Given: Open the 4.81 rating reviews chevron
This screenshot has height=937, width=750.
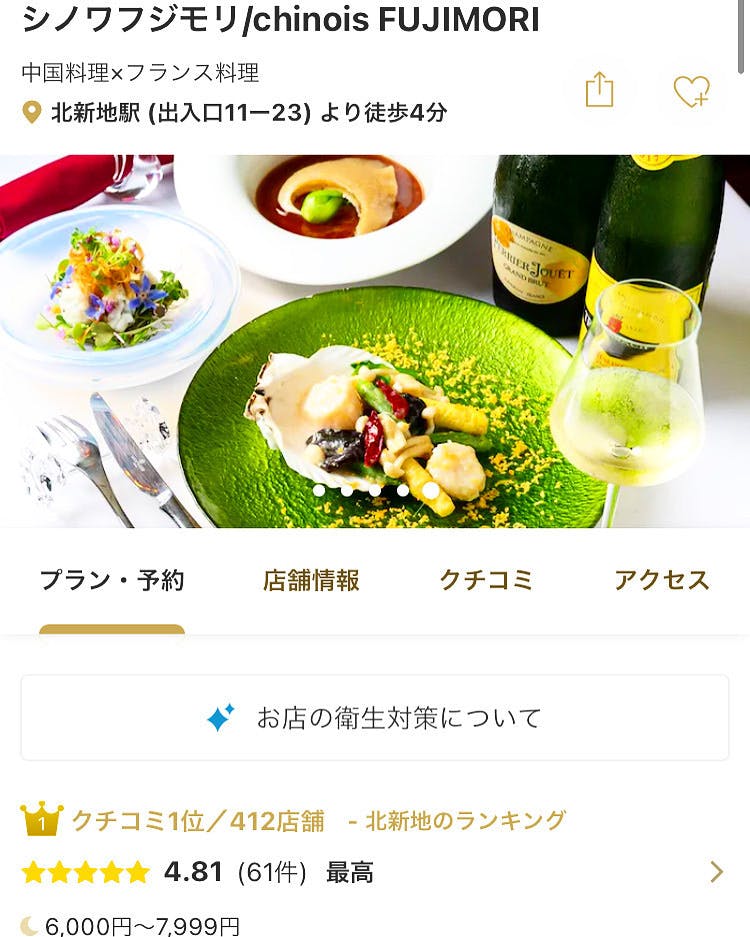Looking at the screenshot, I should coord(716,872).
